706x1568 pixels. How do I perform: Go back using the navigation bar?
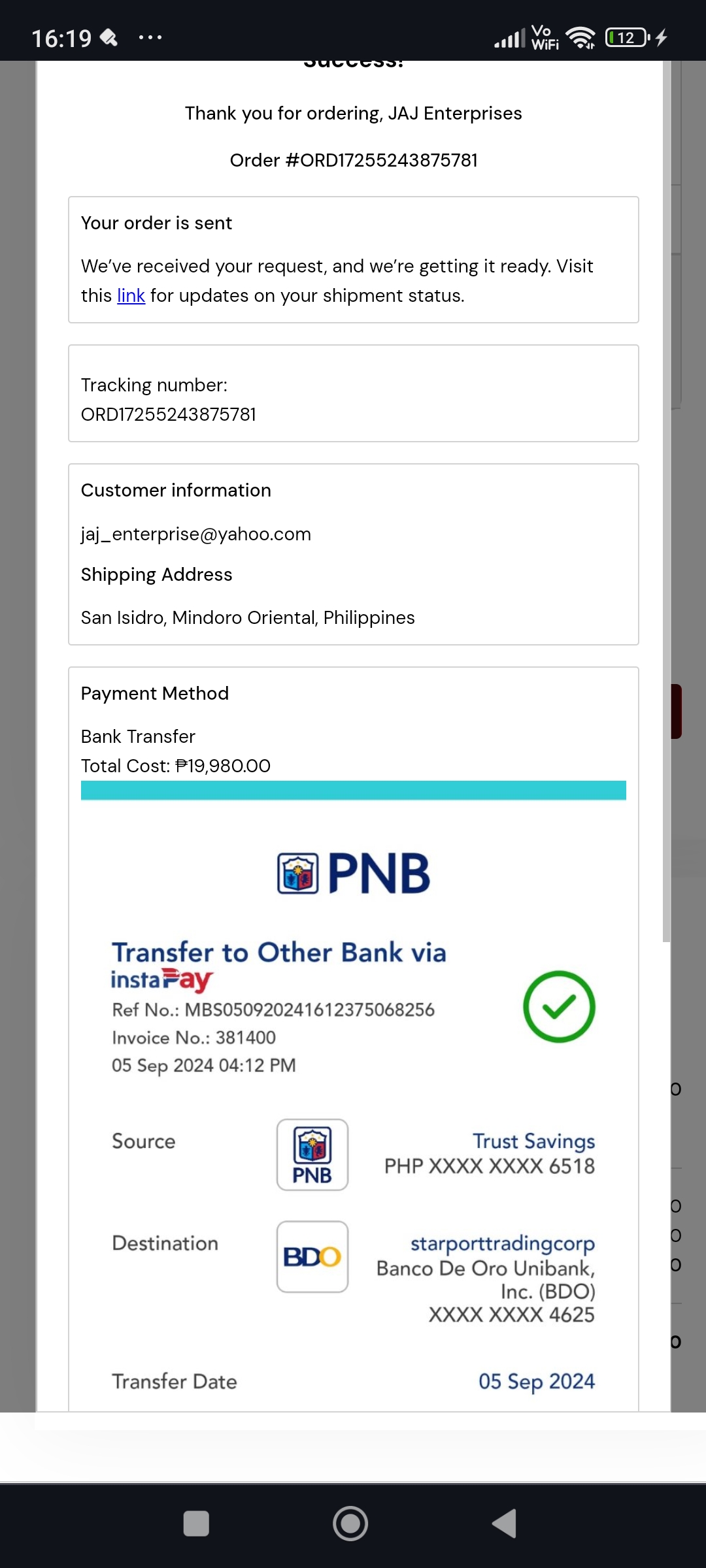(x=505, y=1524)
